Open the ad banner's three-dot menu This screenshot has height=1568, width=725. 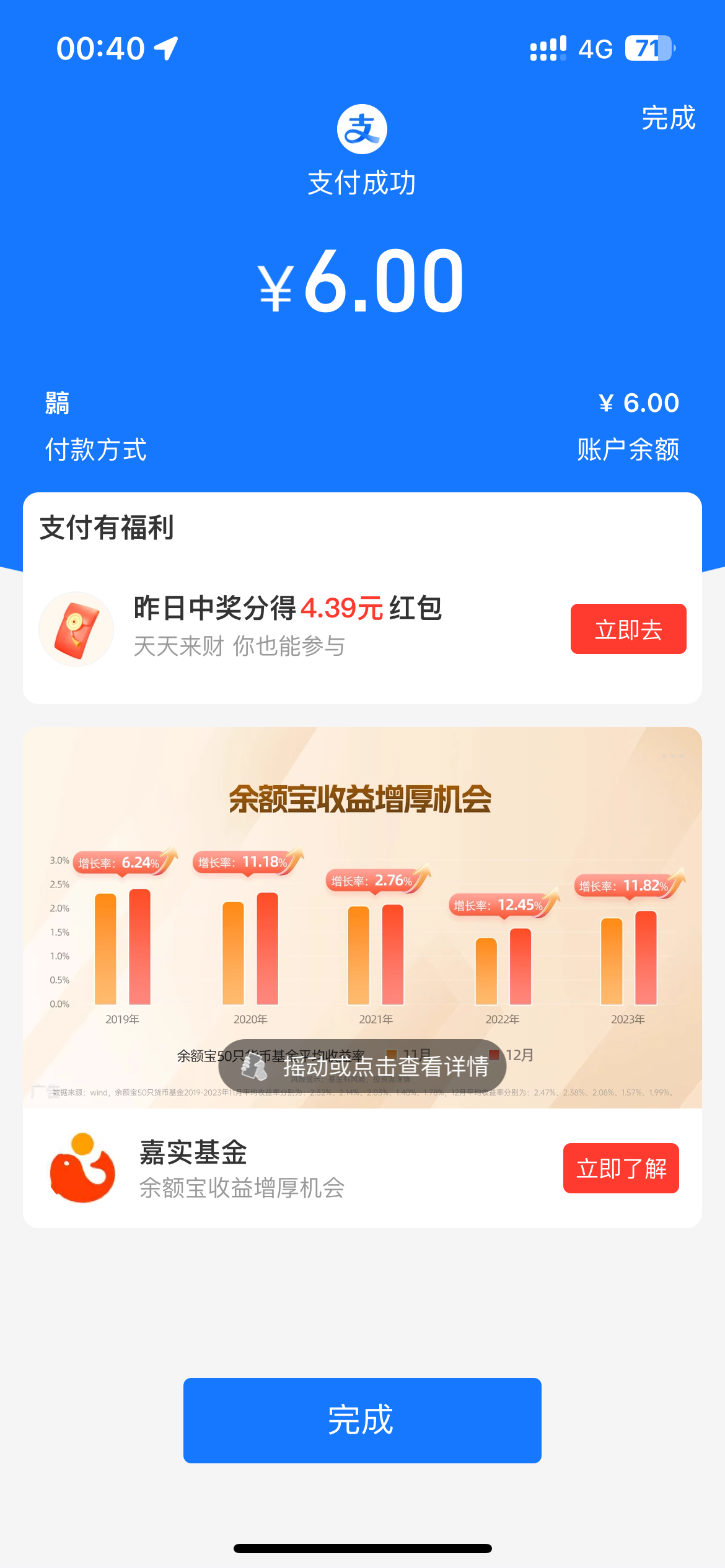672,756
